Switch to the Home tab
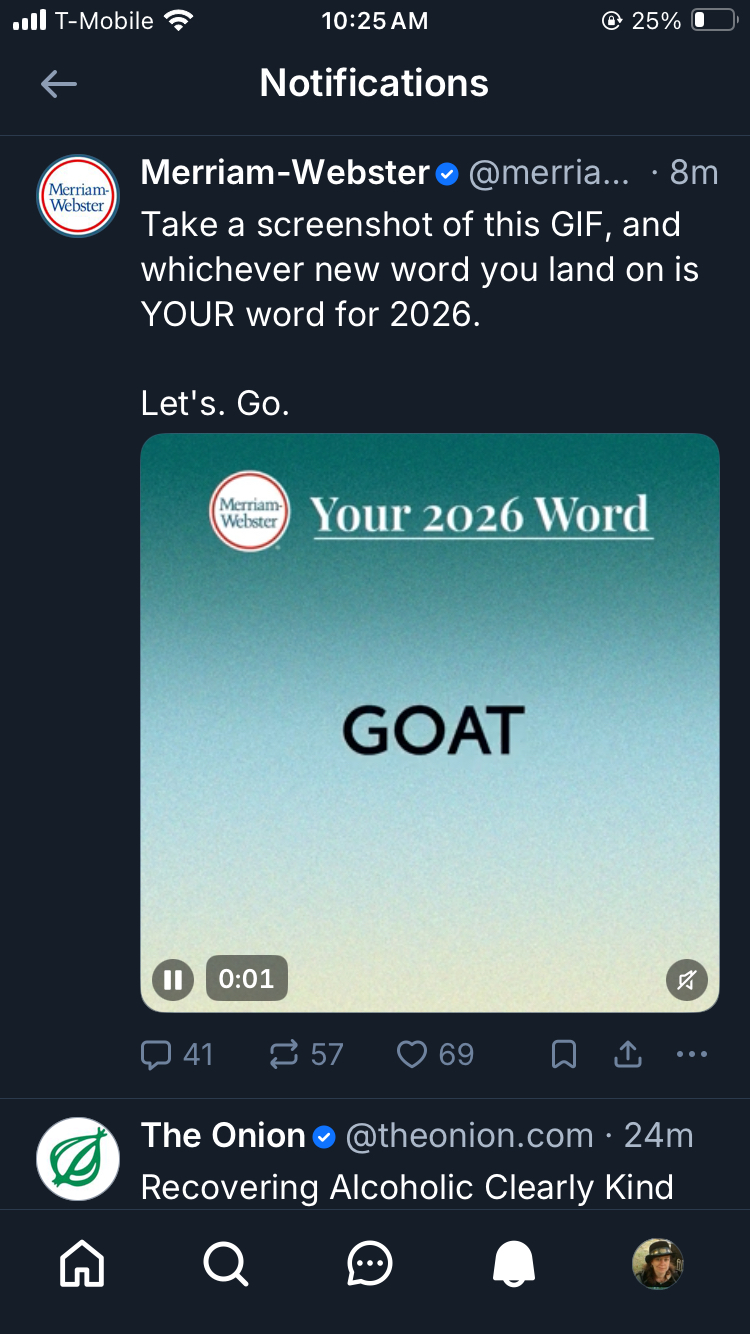750x1334 pixels. click(x=82, y=1264)
